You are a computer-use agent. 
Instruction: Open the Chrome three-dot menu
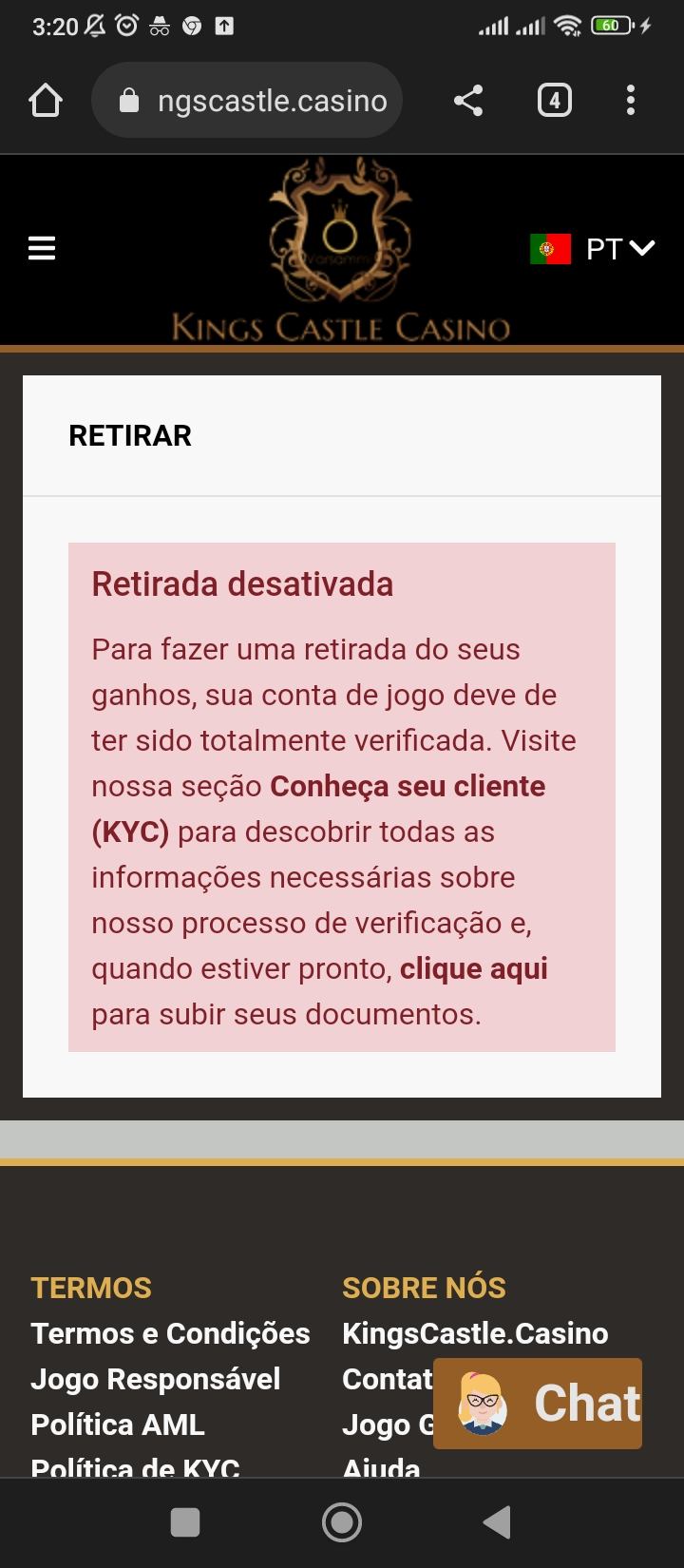[x=630, y=99]
